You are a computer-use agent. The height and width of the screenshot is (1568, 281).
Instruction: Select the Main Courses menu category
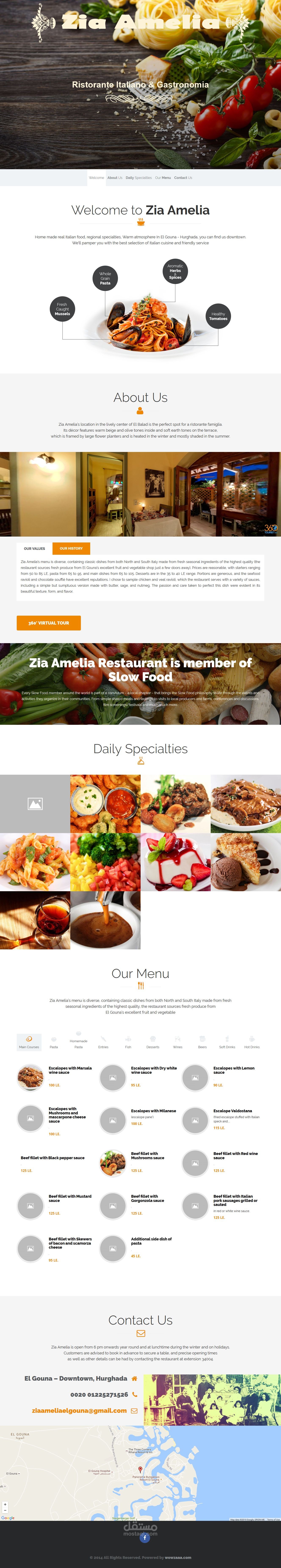(29, 1042)
